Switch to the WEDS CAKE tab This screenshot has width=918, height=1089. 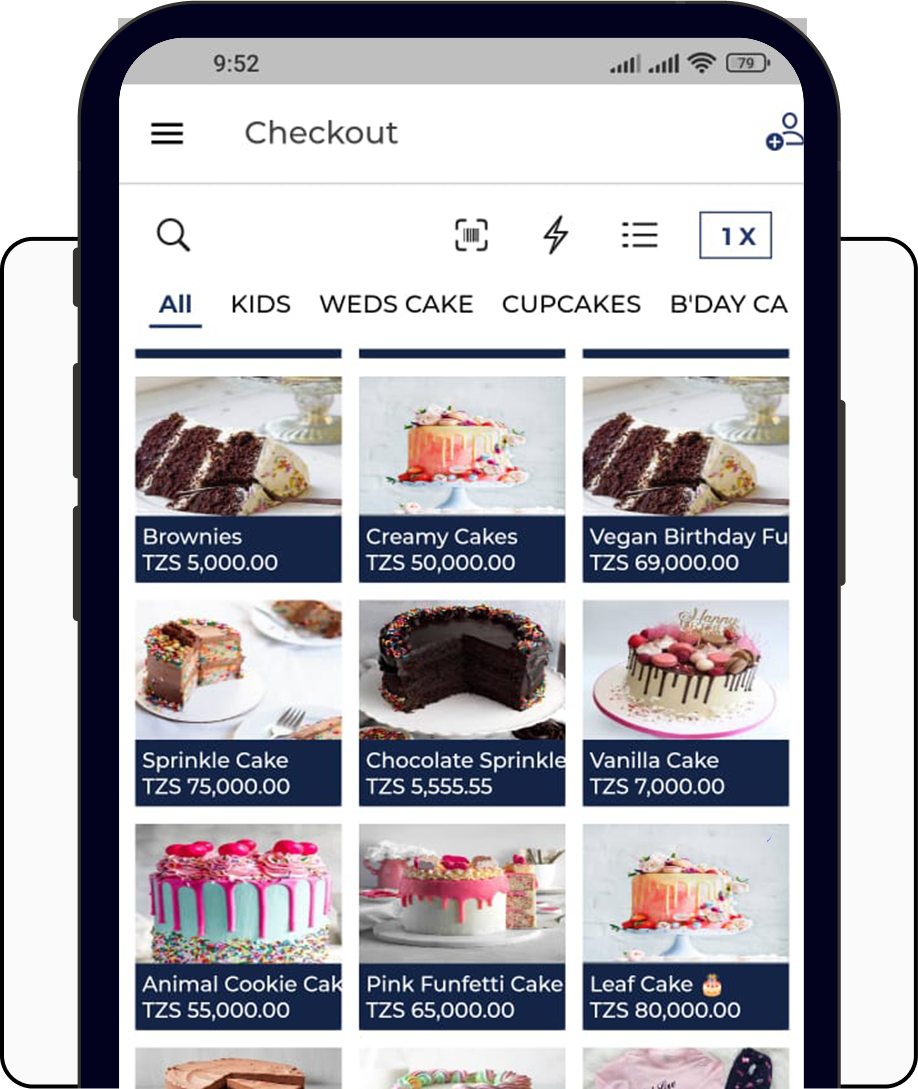coord(396,304)
